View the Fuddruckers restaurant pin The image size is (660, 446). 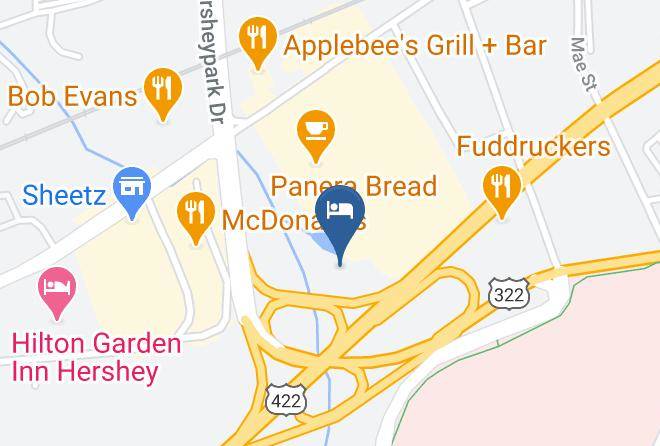[x=502, y=192]
